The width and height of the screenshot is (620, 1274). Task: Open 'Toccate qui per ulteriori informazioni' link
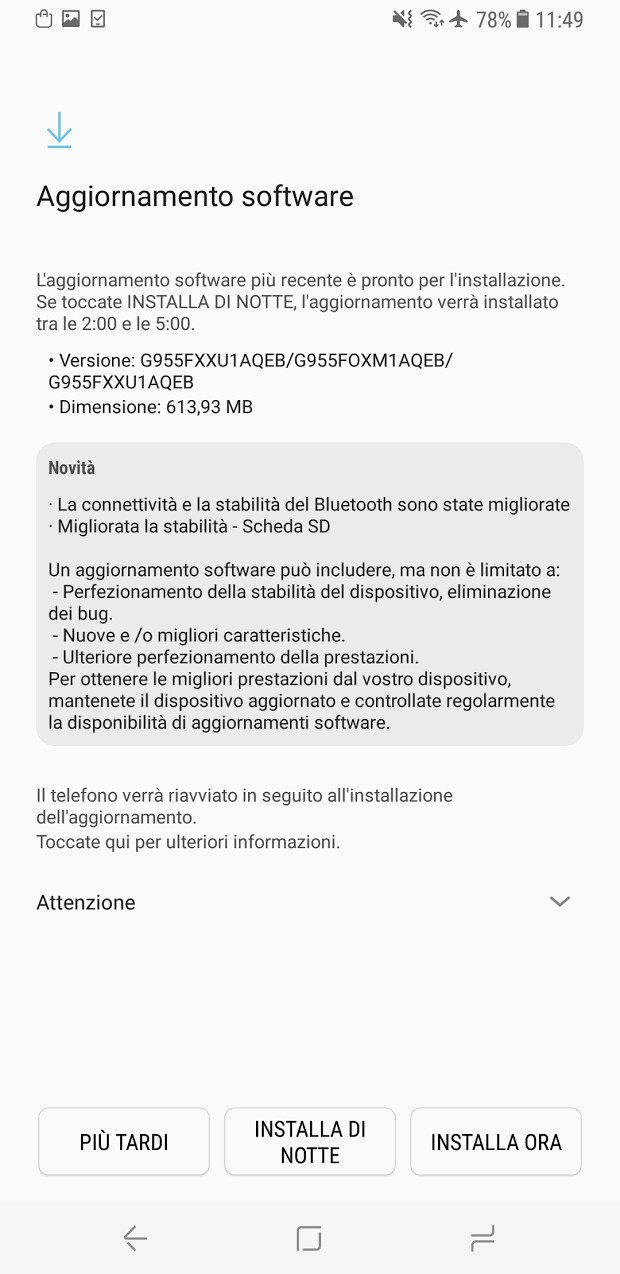coord(188,842)
